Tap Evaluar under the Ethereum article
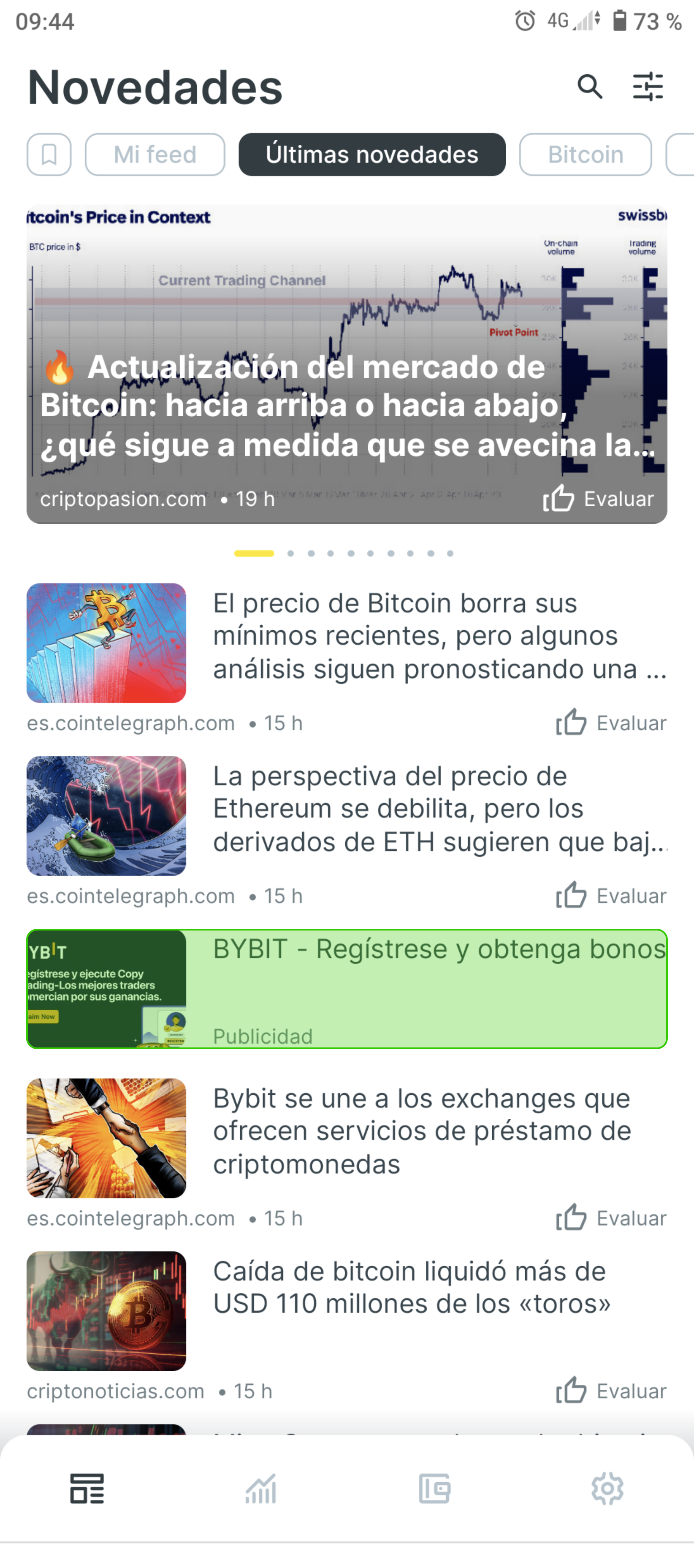 (611, 896)
